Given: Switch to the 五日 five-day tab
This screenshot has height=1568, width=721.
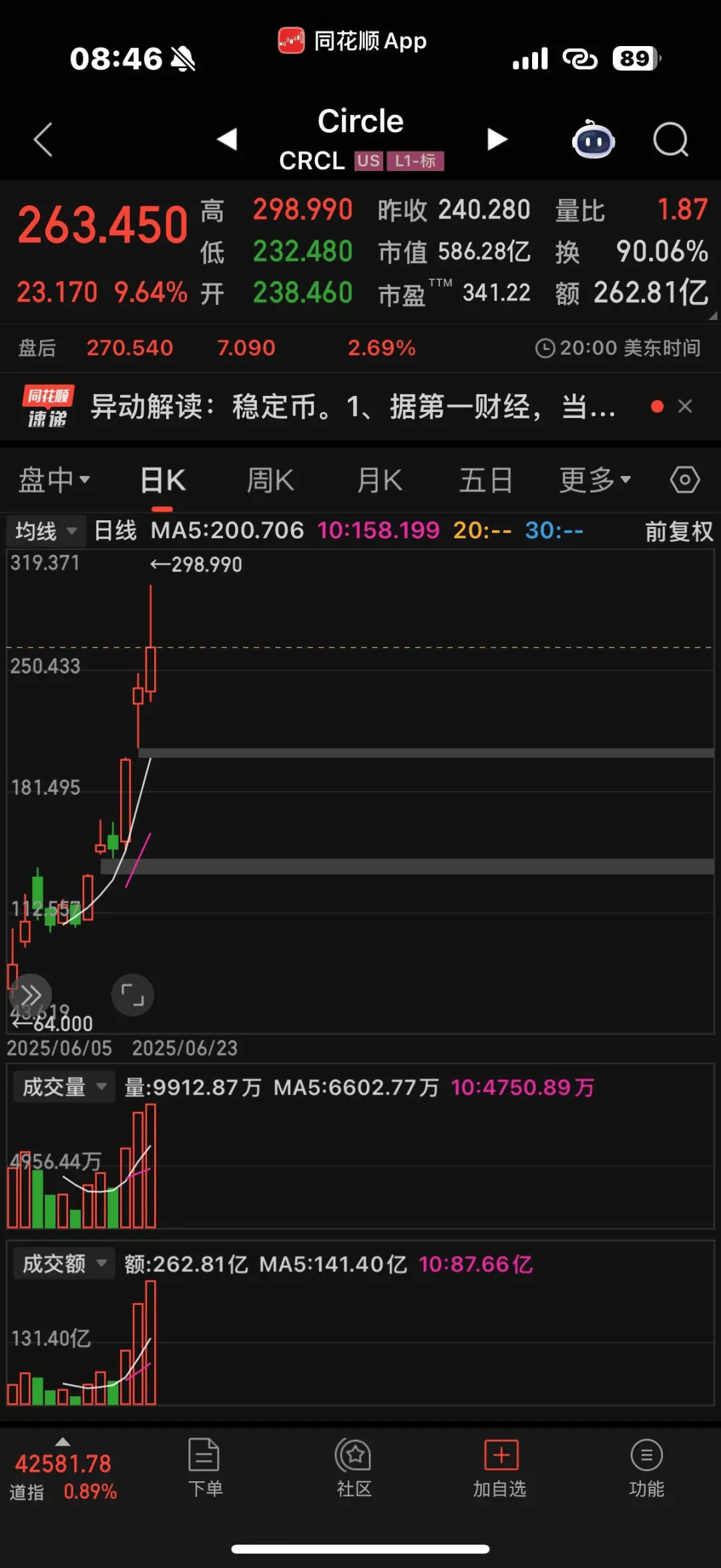Looking at the screenshot, I should (x=486, y=479).
